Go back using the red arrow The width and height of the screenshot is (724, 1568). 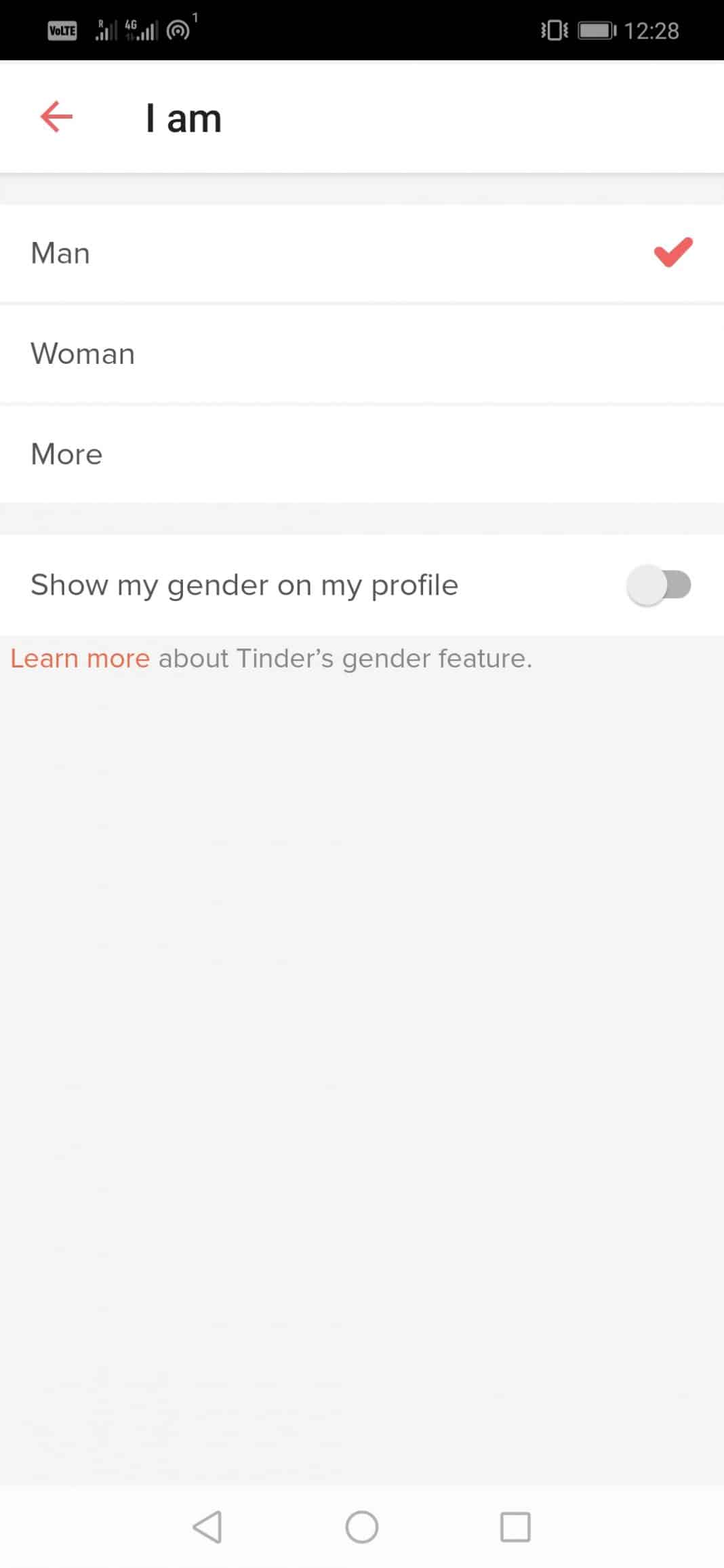point(56,117)
